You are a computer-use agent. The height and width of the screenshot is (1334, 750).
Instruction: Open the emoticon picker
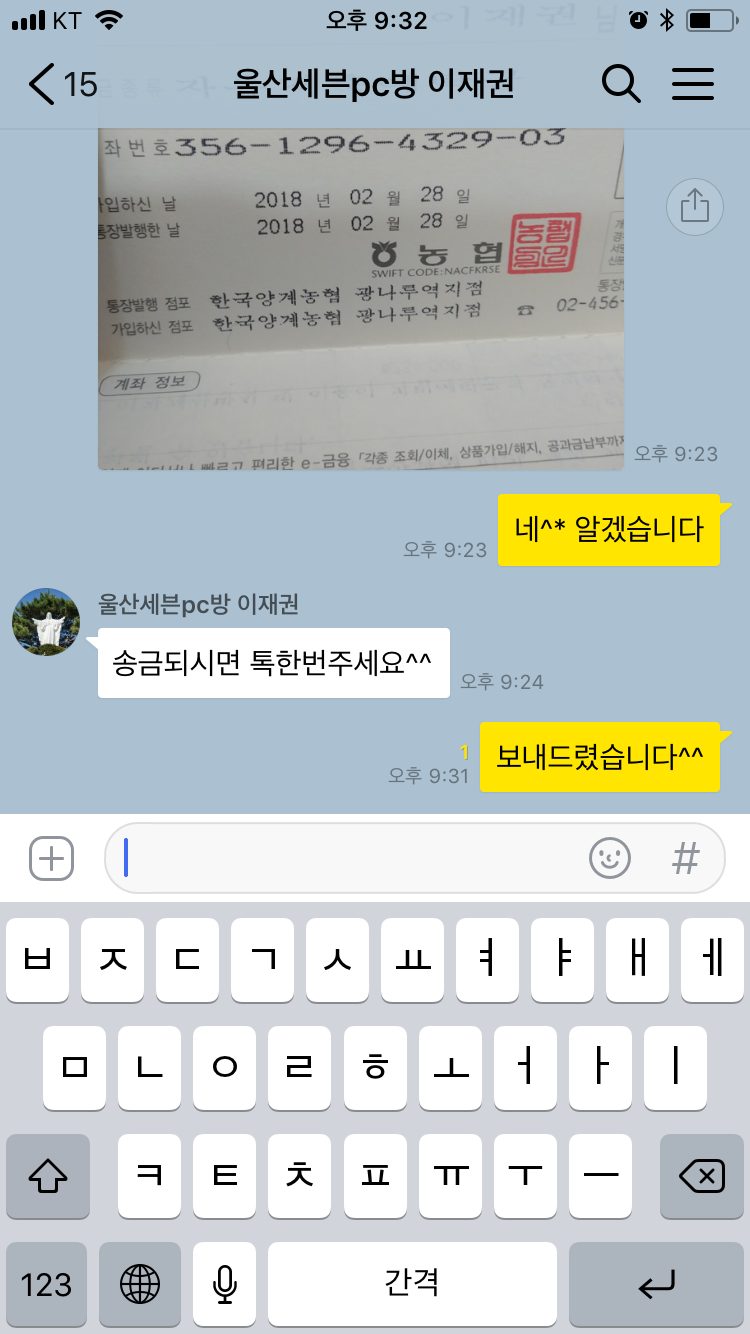pyautogui.click(x=610, y=858)
